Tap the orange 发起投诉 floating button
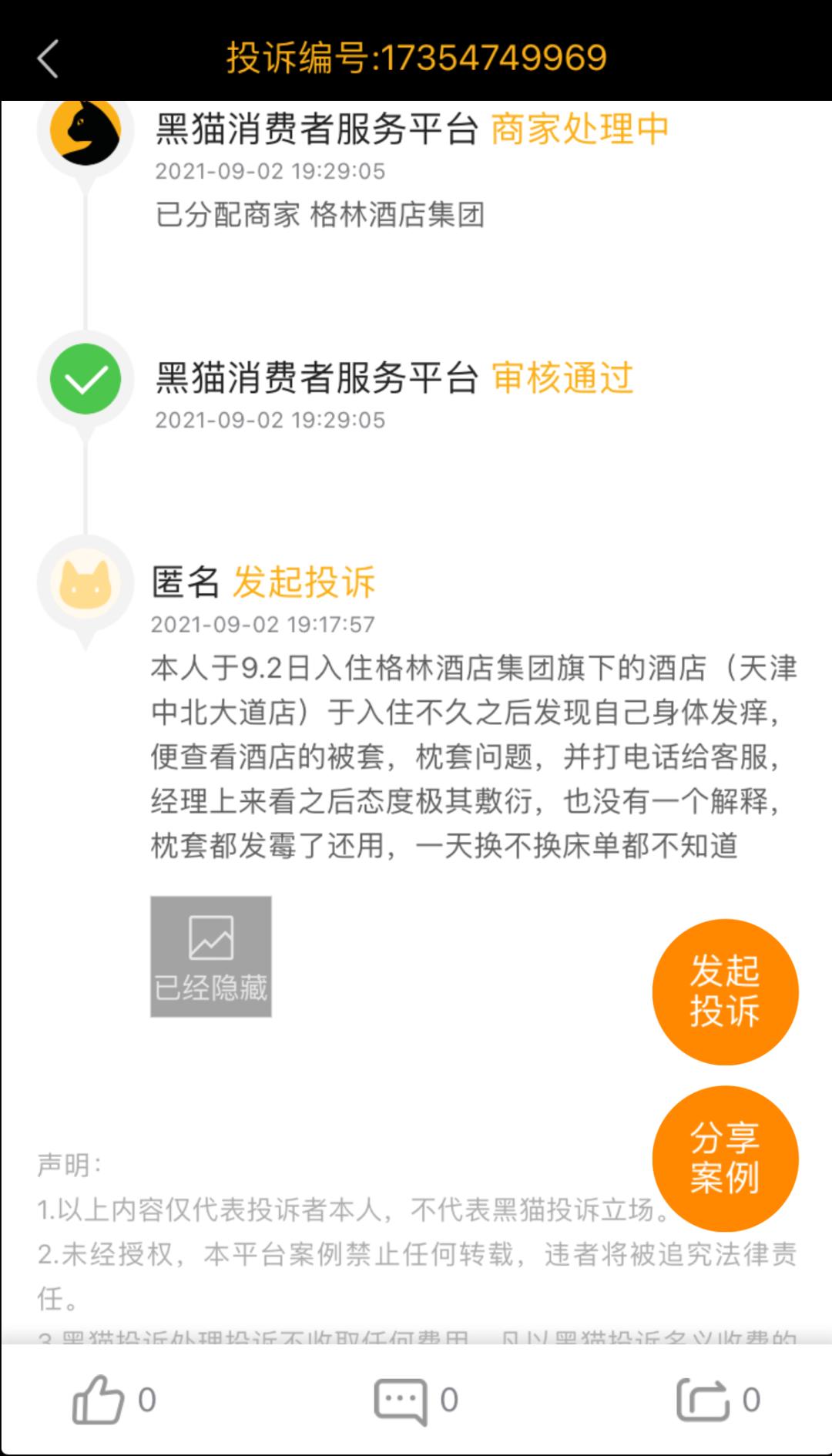Image resolution: width=832 pixels, height=1456 pixels. tap(725, 991)
